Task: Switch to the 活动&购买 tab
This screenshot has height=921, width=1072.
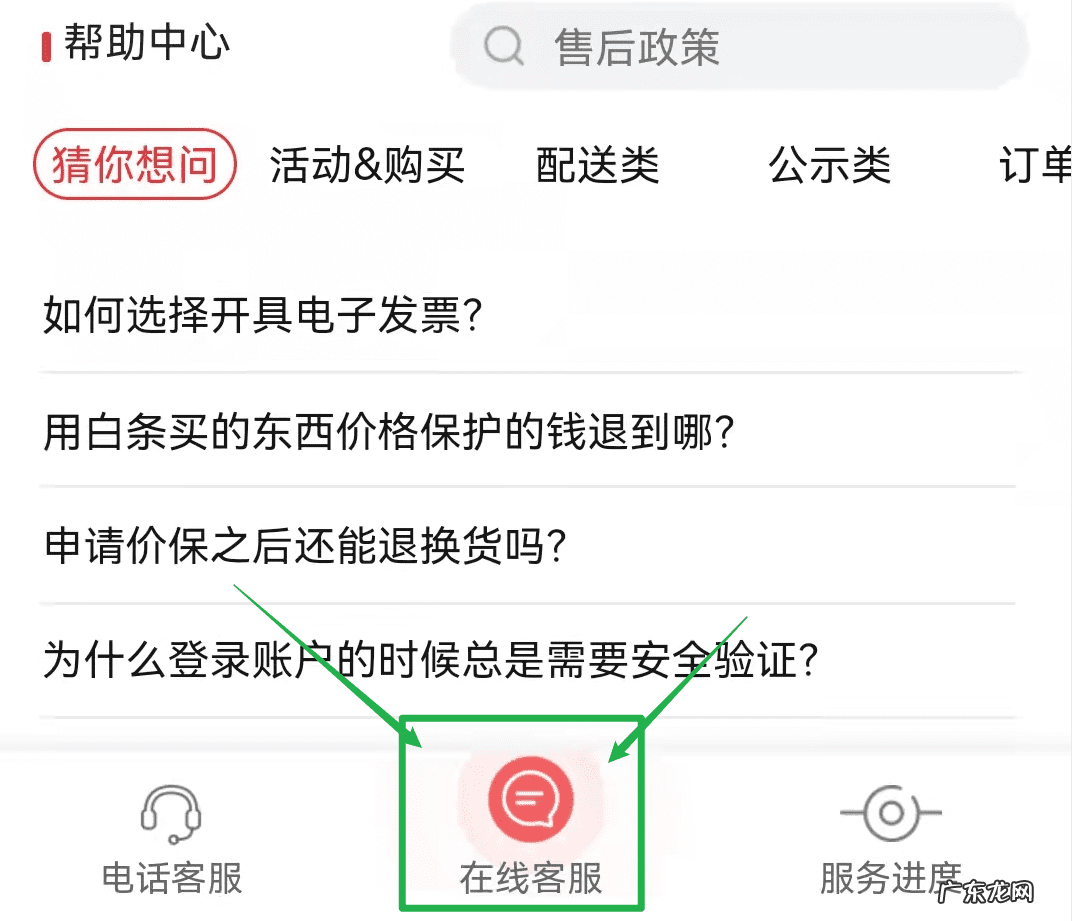Action: tap(367, 166)
